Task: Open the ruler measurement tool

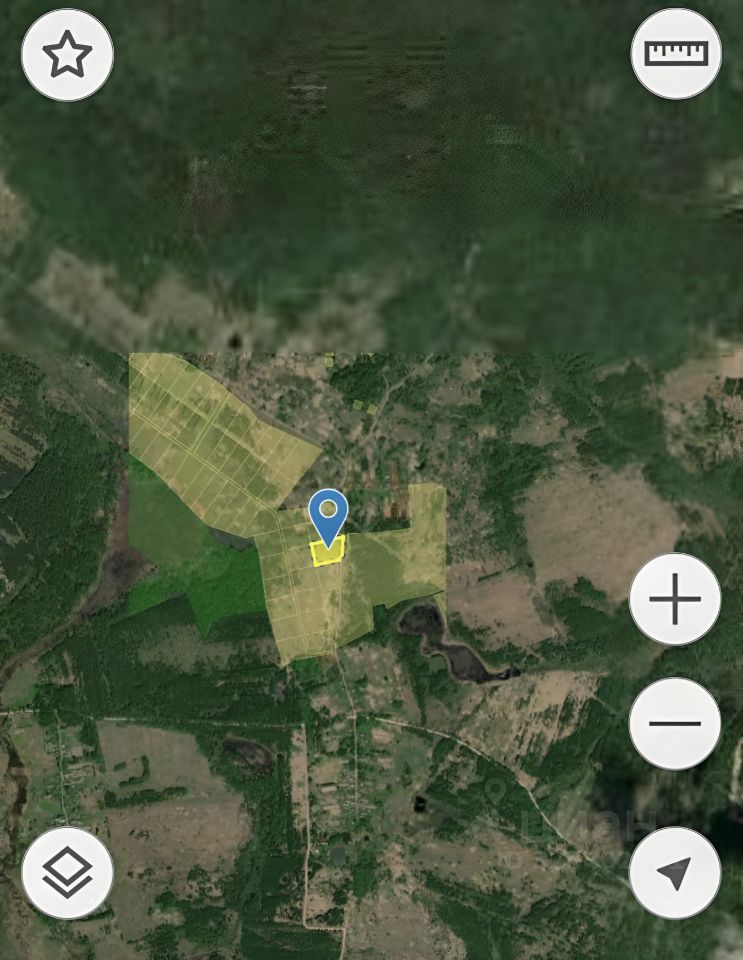Action: click(676, 54)
